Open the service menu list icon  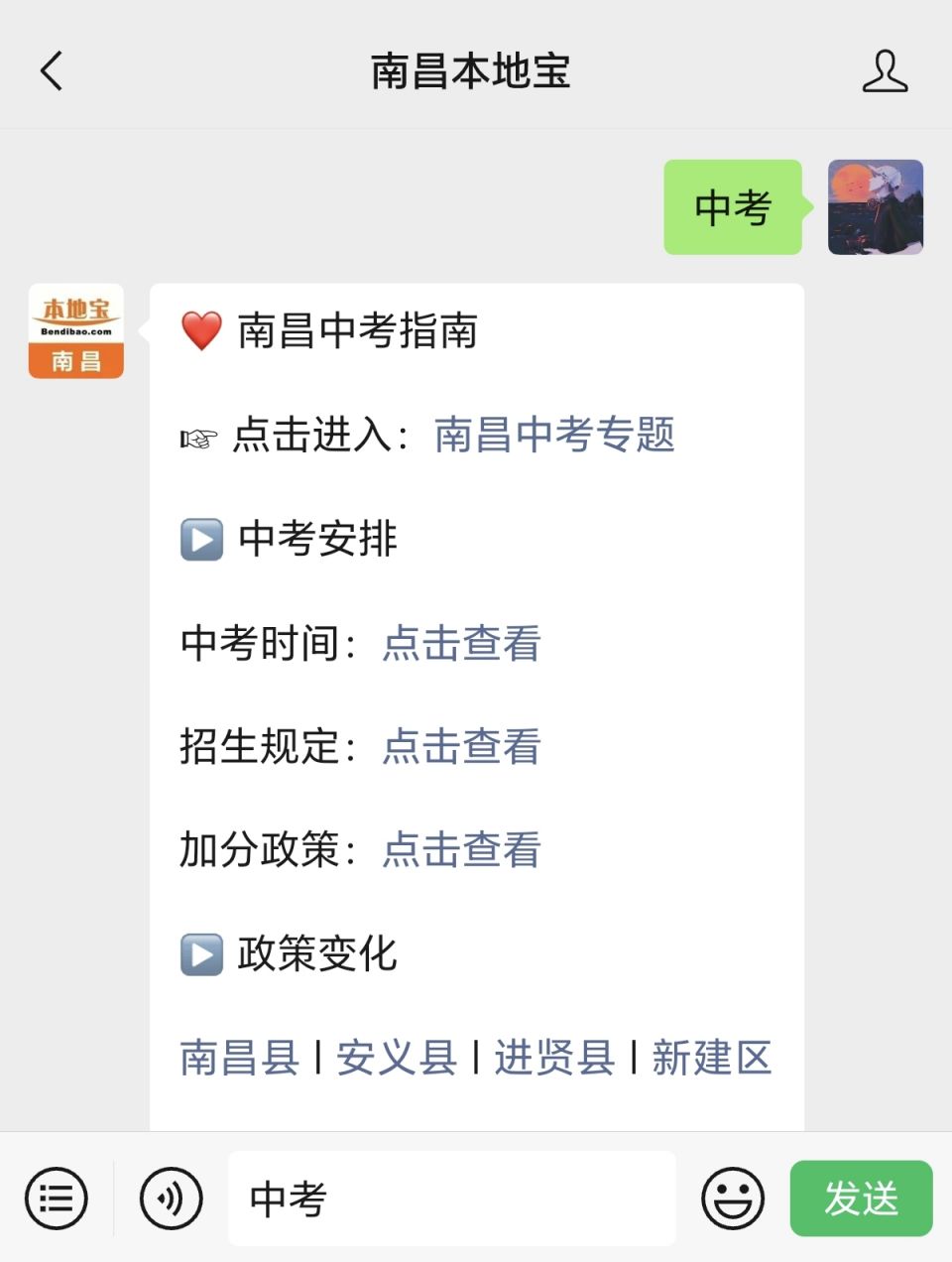(x=57, y=1199)
